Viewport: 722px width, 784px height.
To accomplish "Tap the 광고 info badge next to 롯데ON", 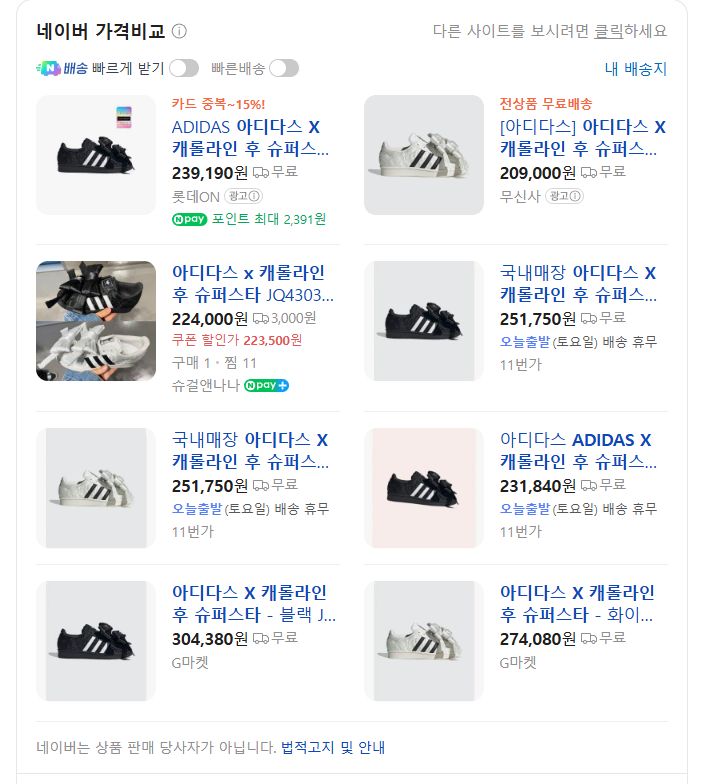I will pos(244,196).
